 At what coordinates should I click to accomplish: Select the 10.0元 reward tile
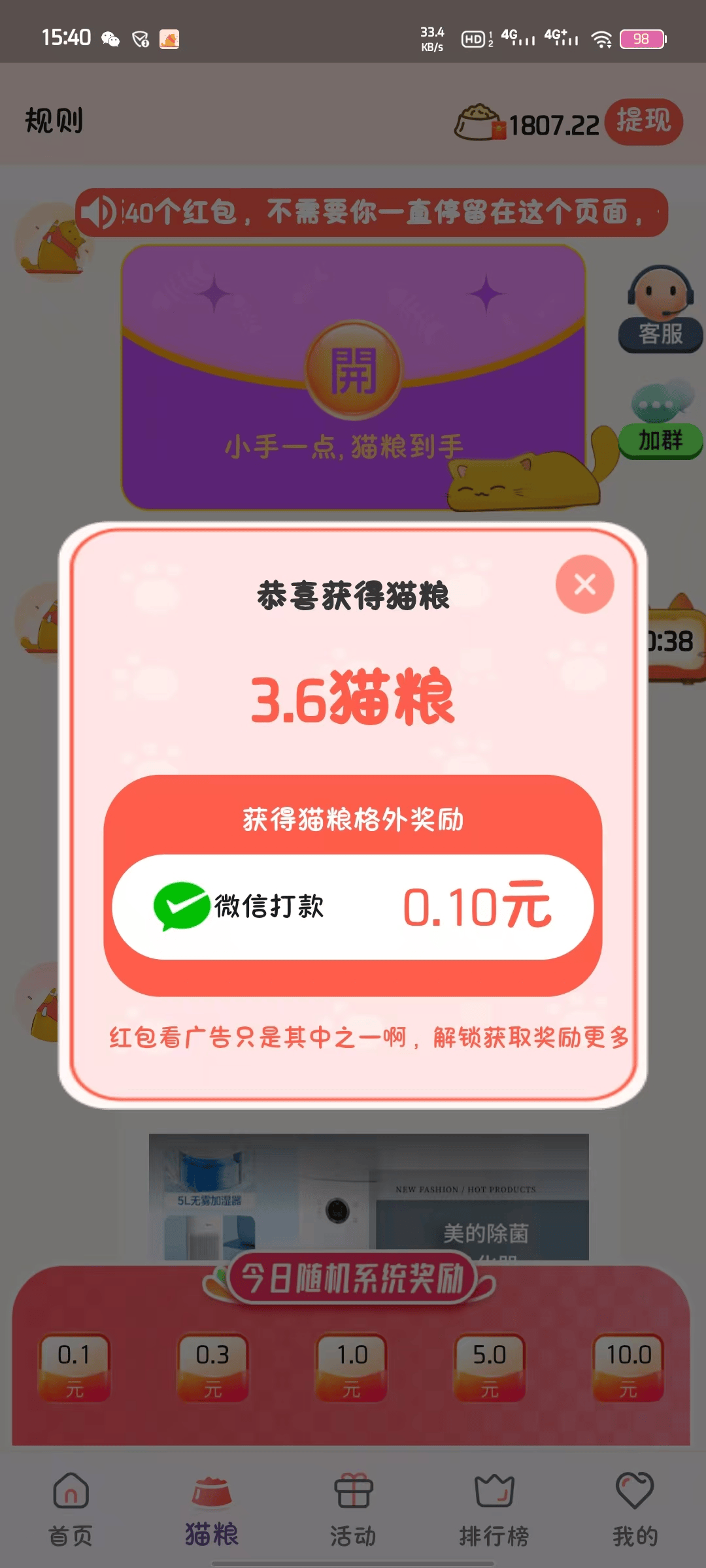(628, 1367)
